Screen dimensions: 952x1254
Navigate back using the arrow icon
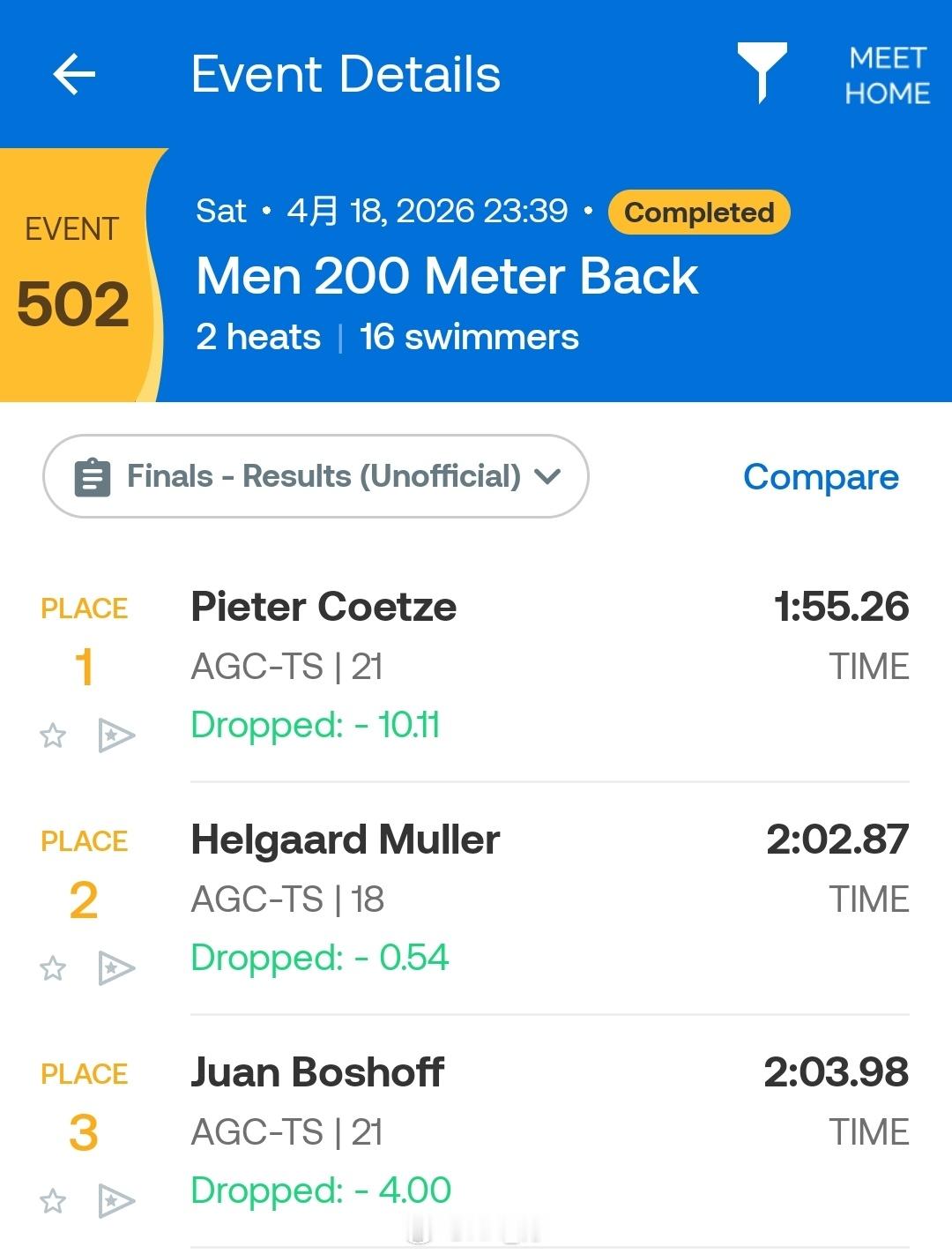[x=75, y=73]
